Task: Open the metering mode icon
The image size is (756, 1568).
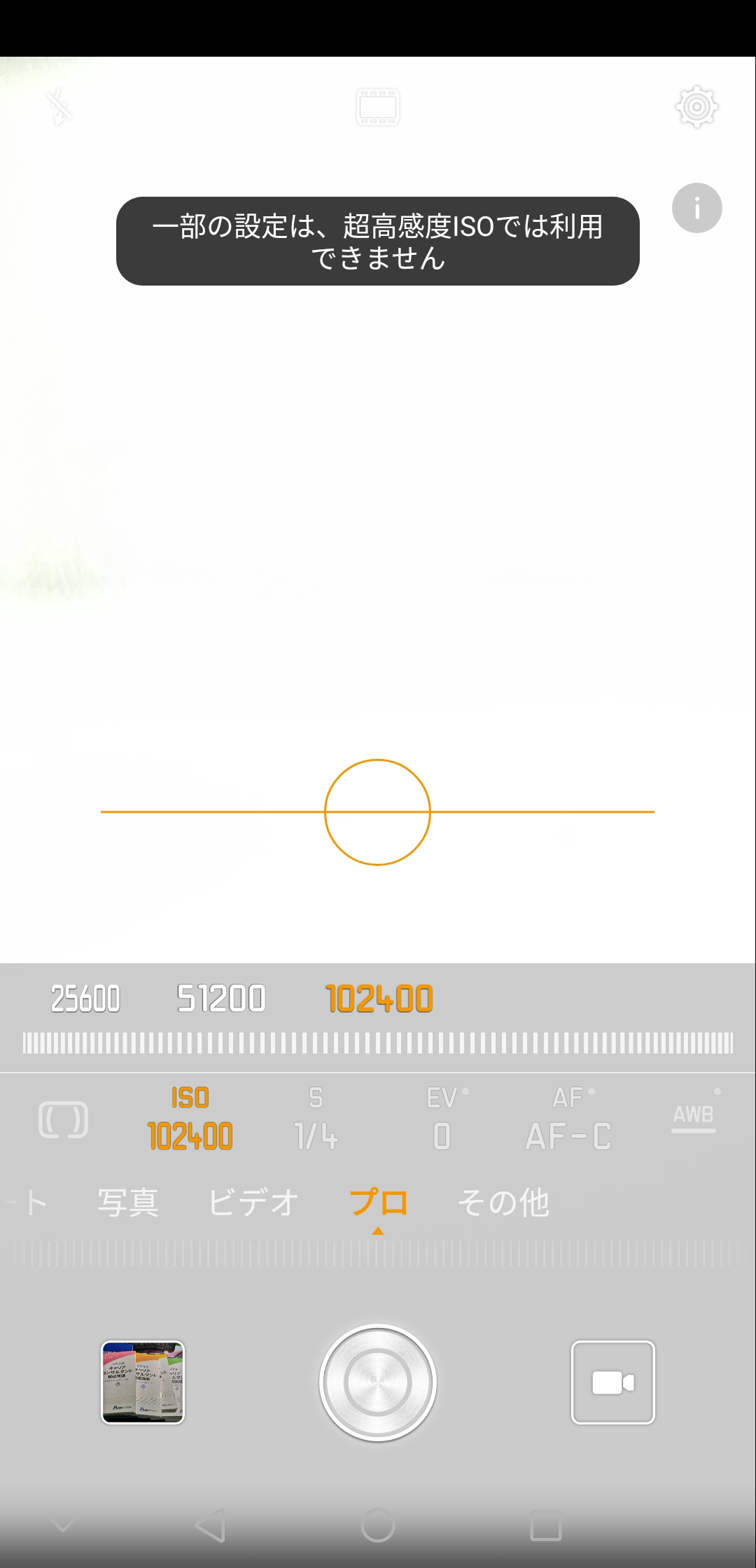Action: click(x=63, y=1119)
